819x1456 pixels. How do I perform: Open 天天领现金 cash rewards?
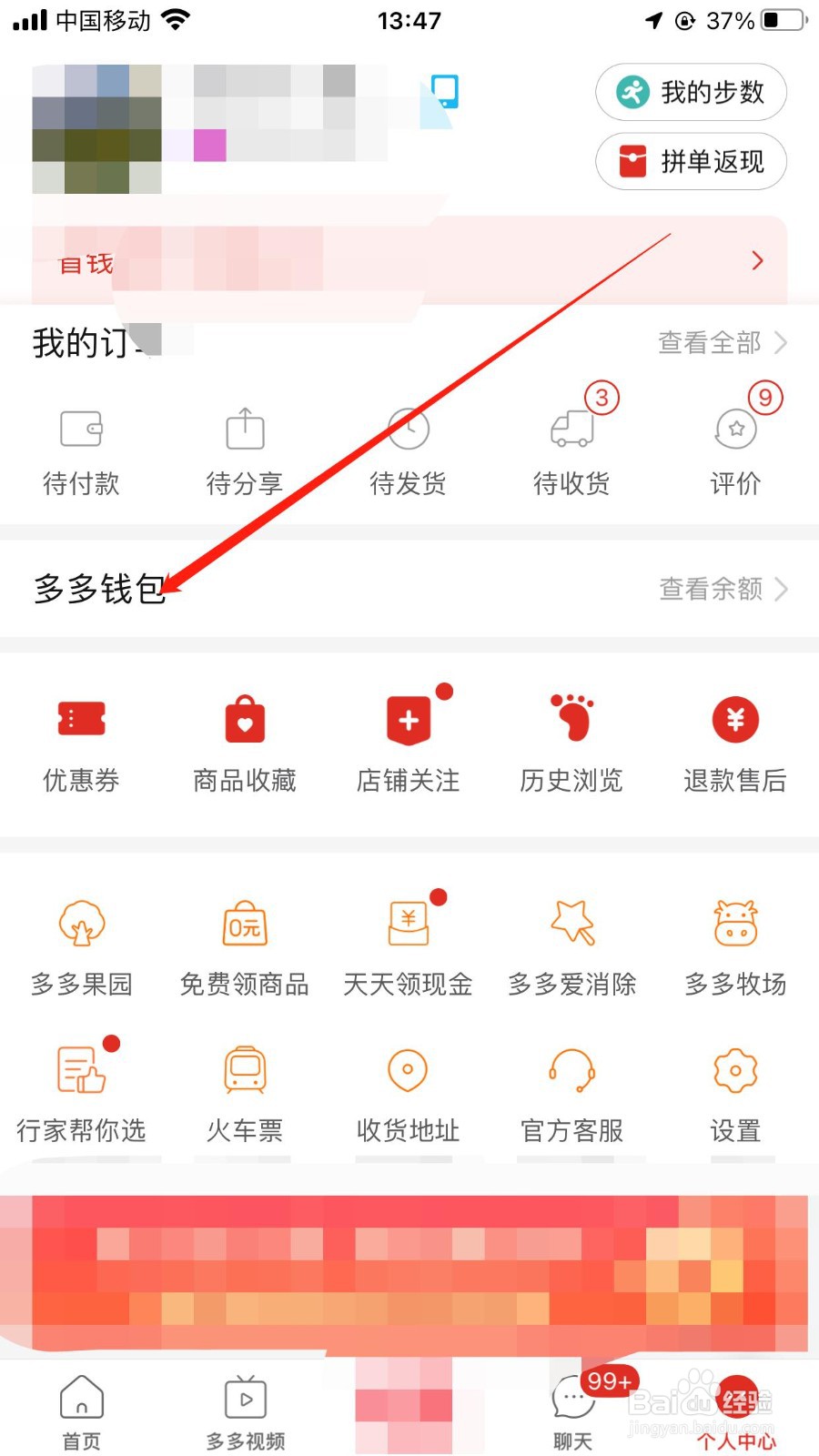coord(408,946)
